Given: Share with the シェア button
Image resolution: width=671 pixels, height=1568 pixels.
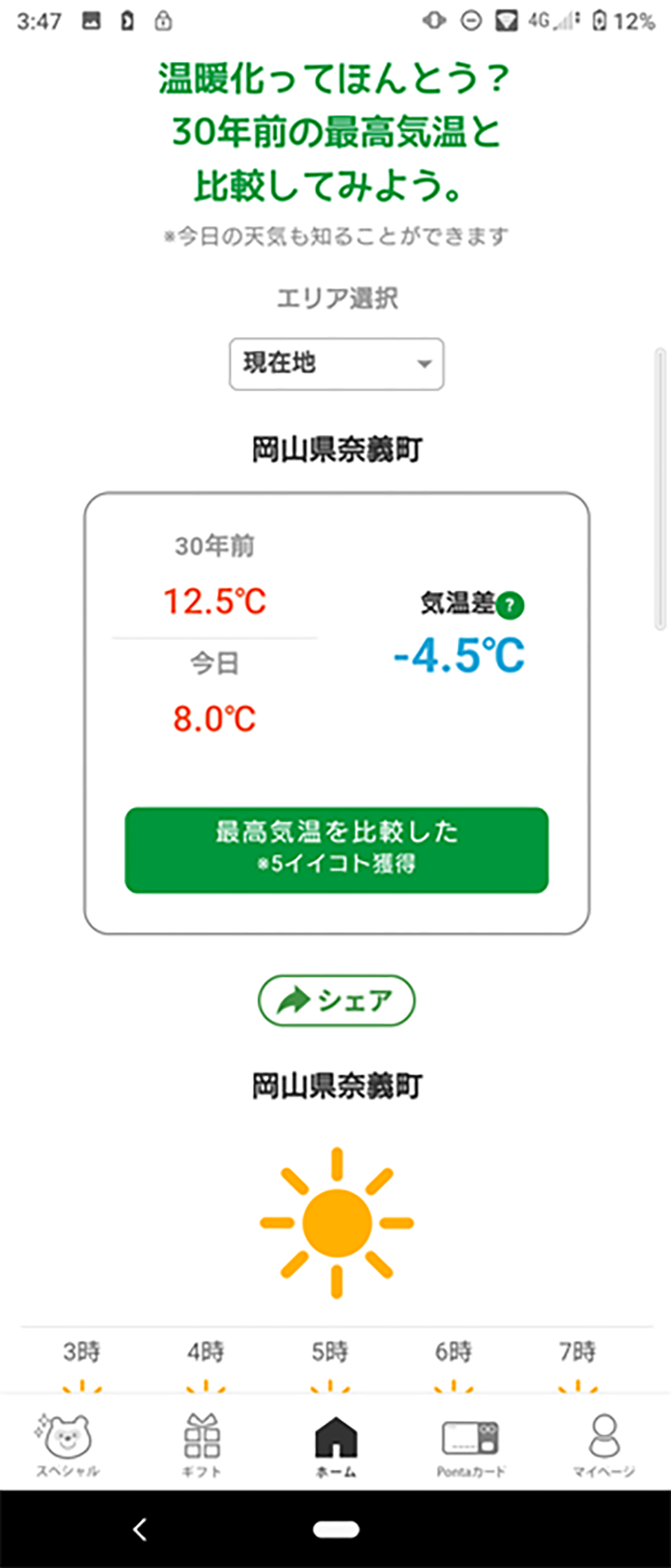Looking at the screenshot, I should click(336, 1000).
